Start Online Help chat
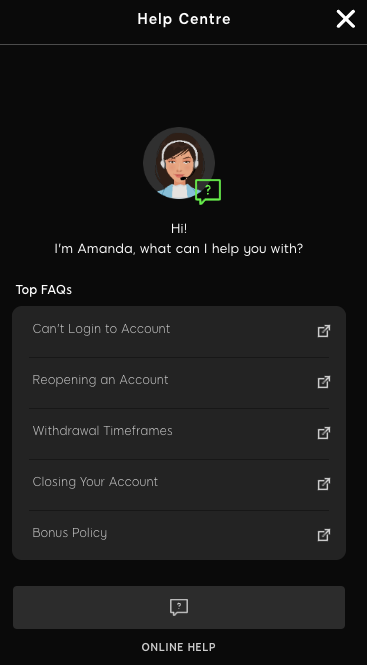The image size is (367, 665). pos(179,607)
